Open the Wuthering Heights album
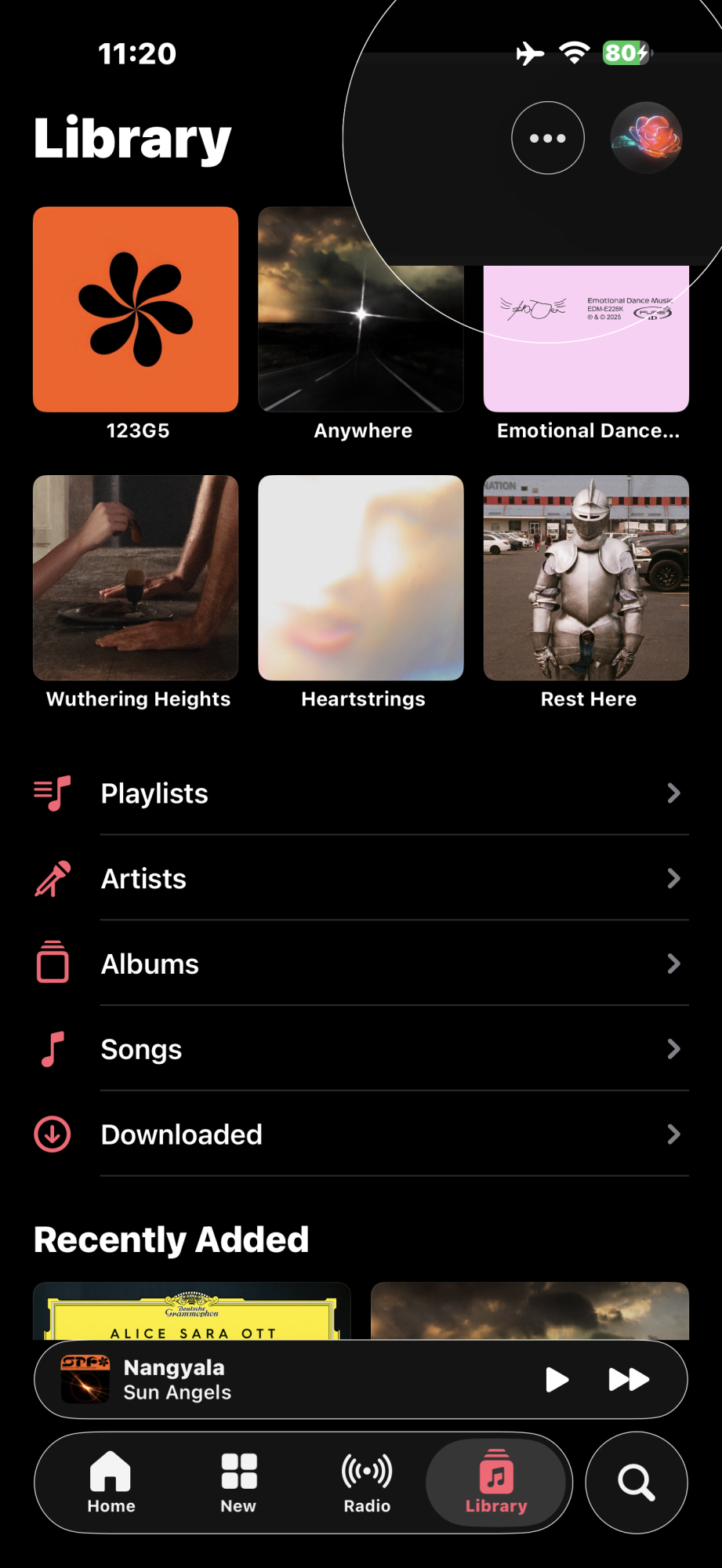This screenshot has width=722, height=1568. 136,578
